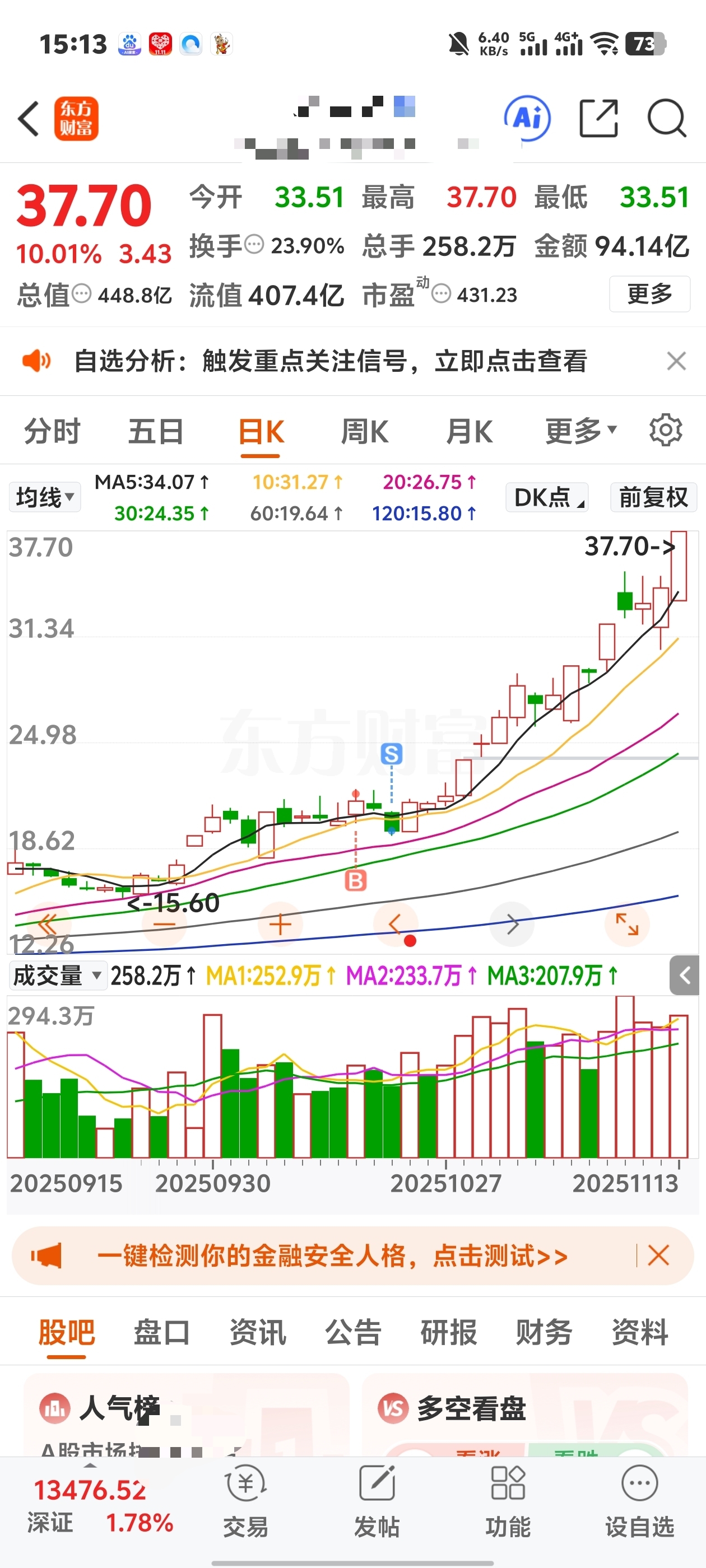
Task: Open the Ai assistant icon
Action: (x=527, y=118)
